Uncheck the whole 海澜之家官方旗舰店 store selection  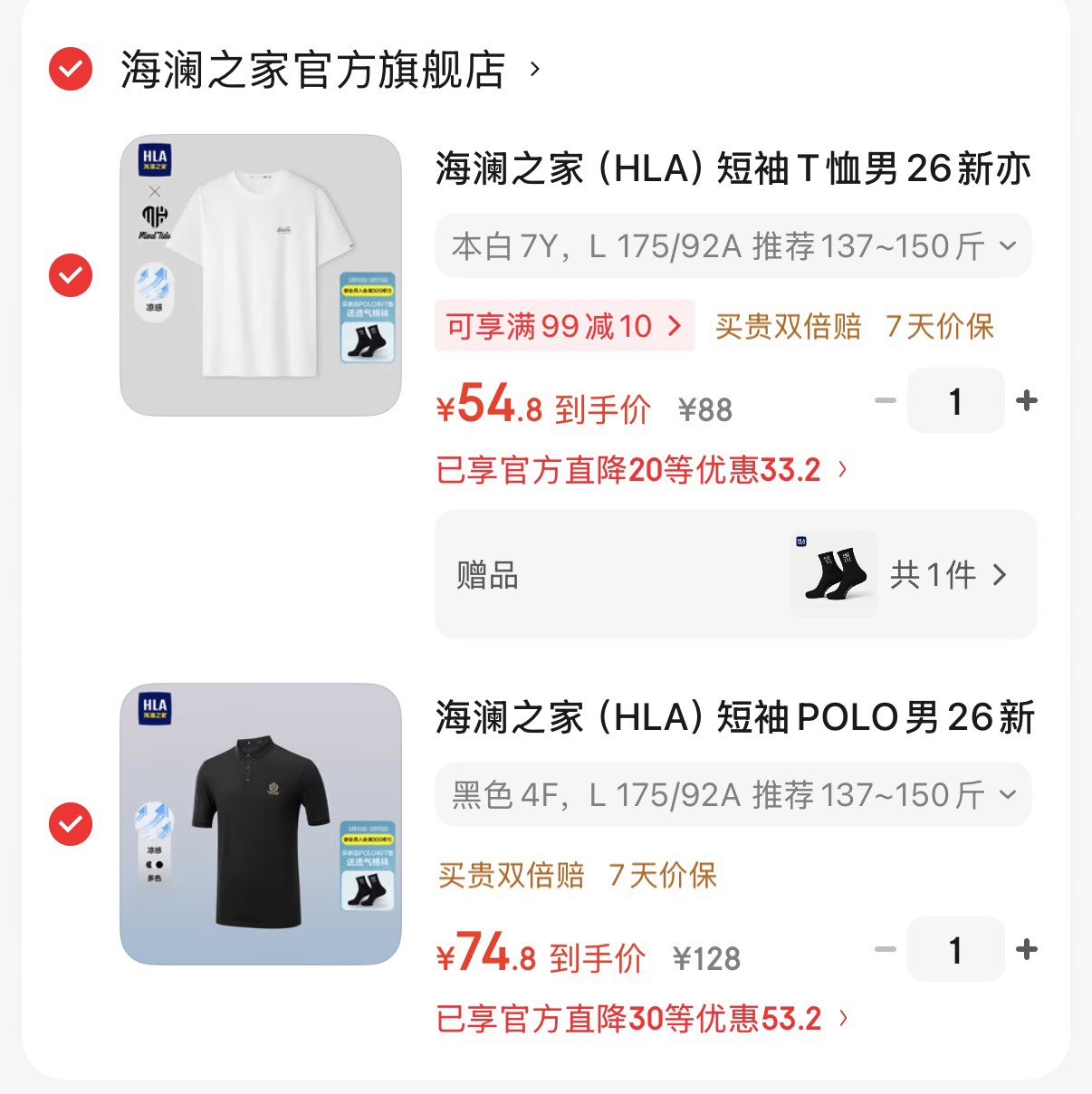click(71, 69)
